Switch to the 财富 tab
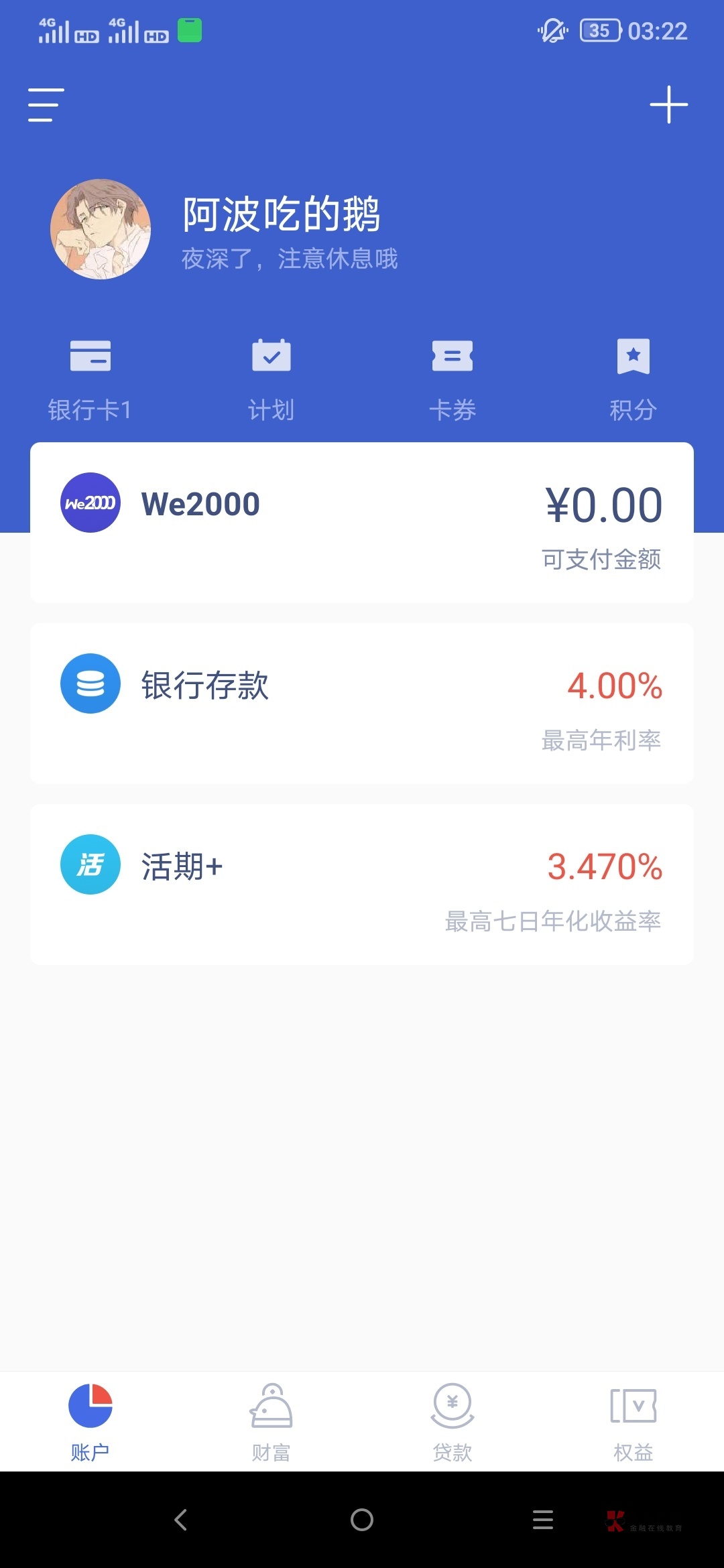 (271, 1422)
